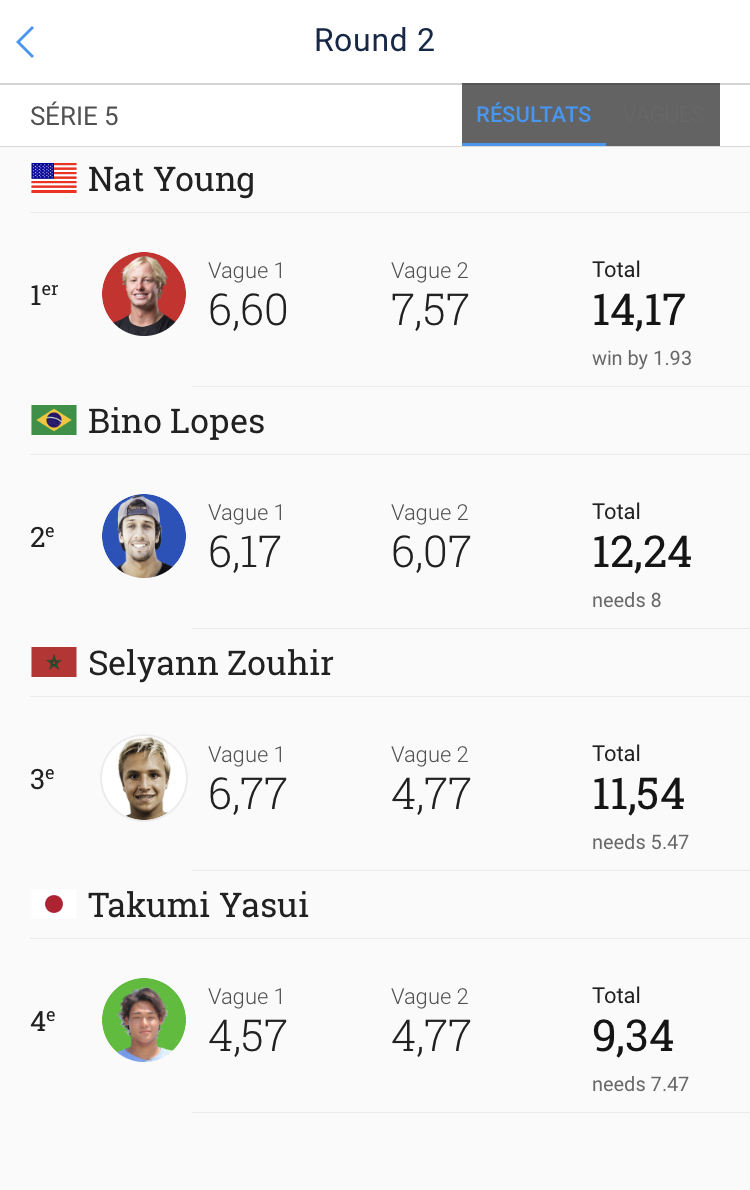Switch to the Vagues tab

(x=664, y=115)
